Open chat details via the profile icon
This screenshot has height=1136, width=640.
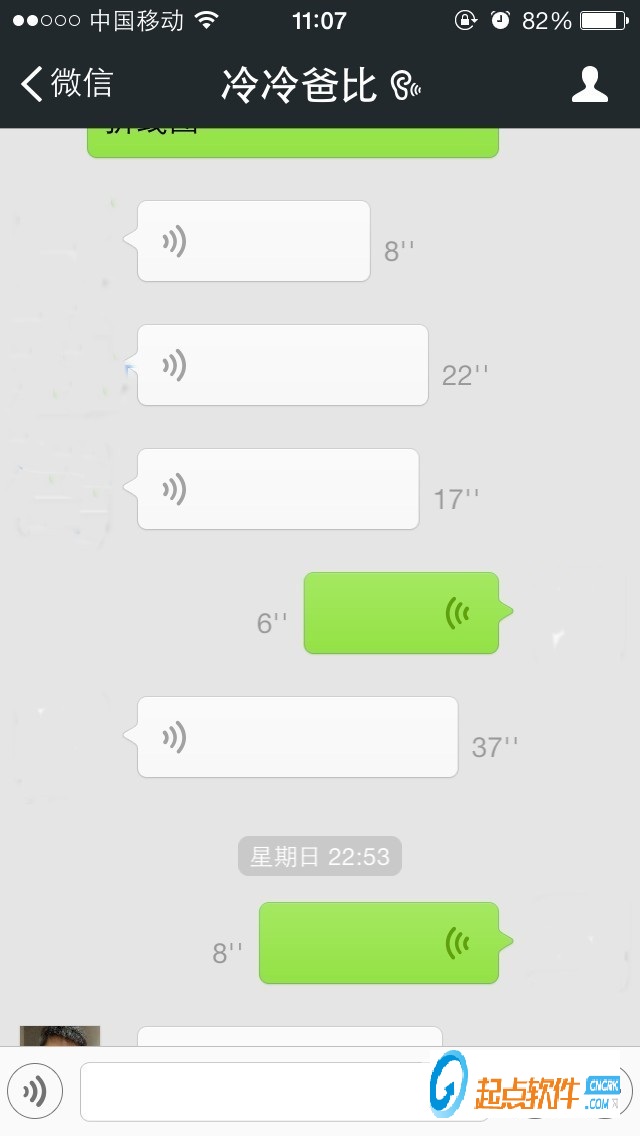(x=590, y=84)
